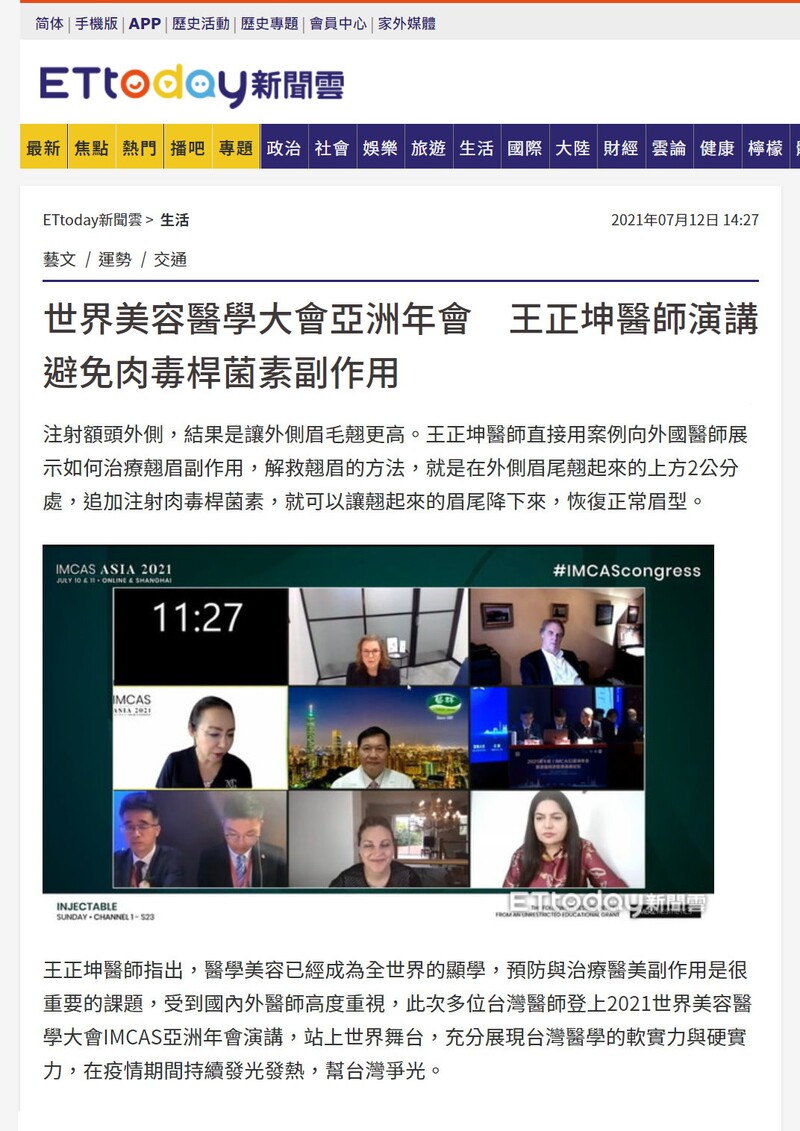800x1131 pixels.
Task: Open the 國際 news tab
Action: [x=524, y=148]
